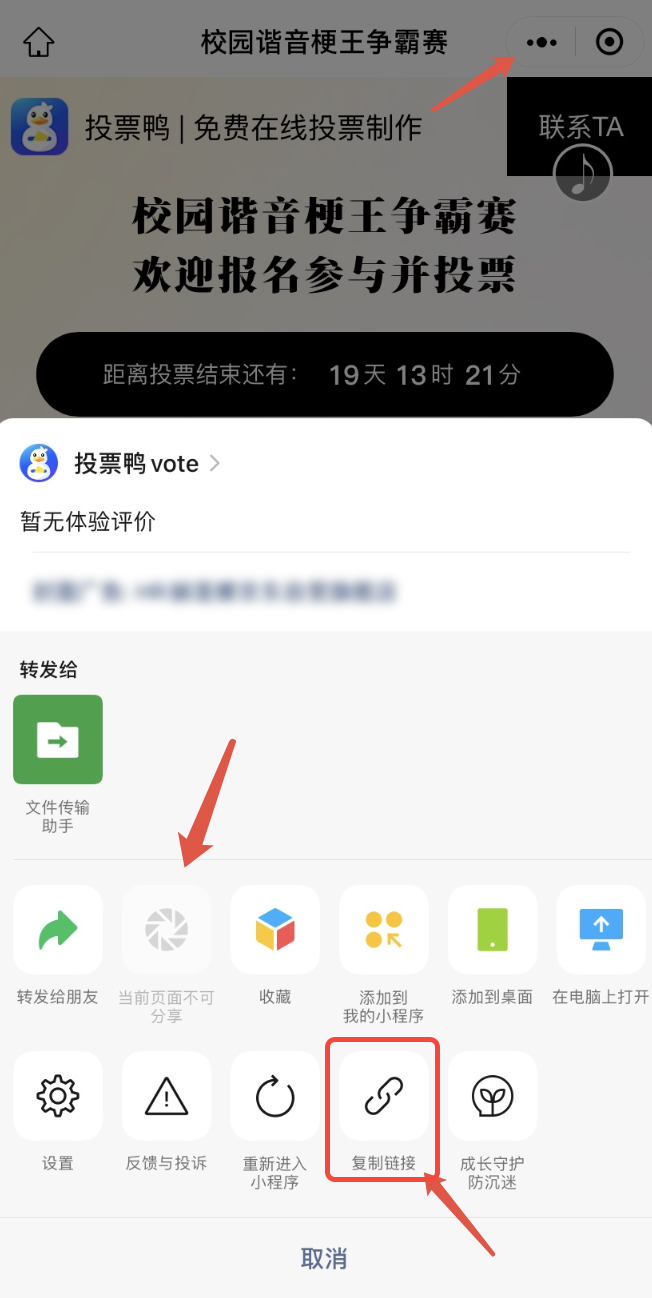Select 转发给朋友 option
Image resolution: width=652 pixels, height=1298 pixels.
(x=58, y=930)
